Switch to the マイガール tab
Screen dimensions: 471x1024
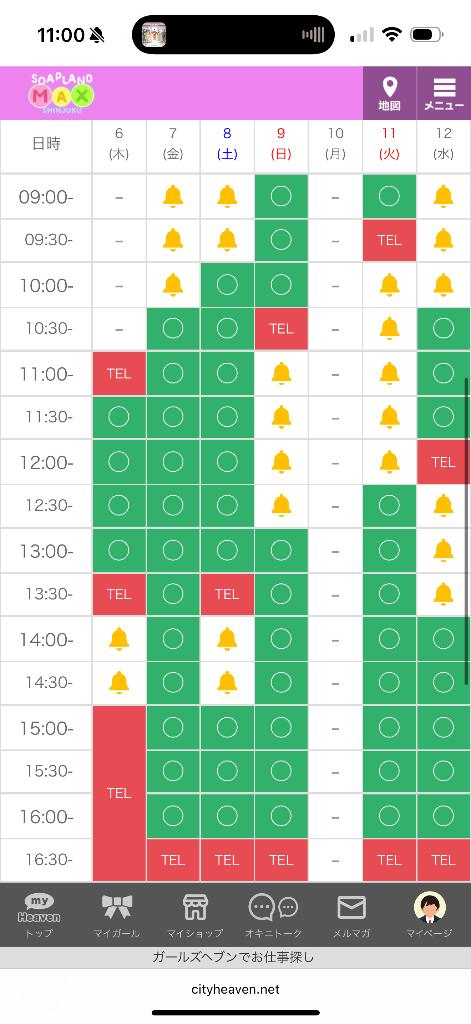tap(117, 915)
